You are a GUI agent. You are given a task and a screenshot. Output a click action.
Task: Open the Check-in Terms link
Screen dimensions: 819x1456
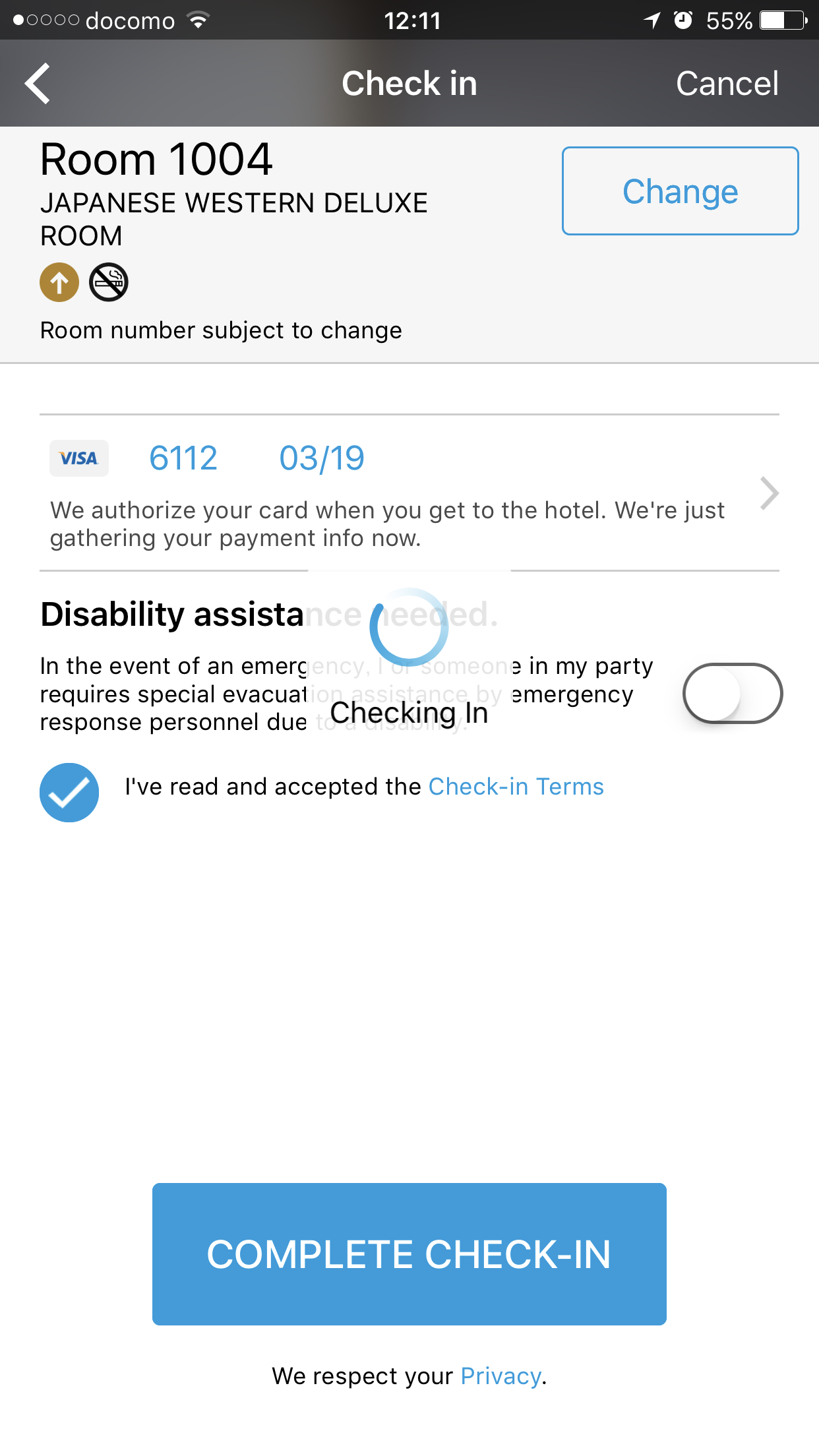516,787
